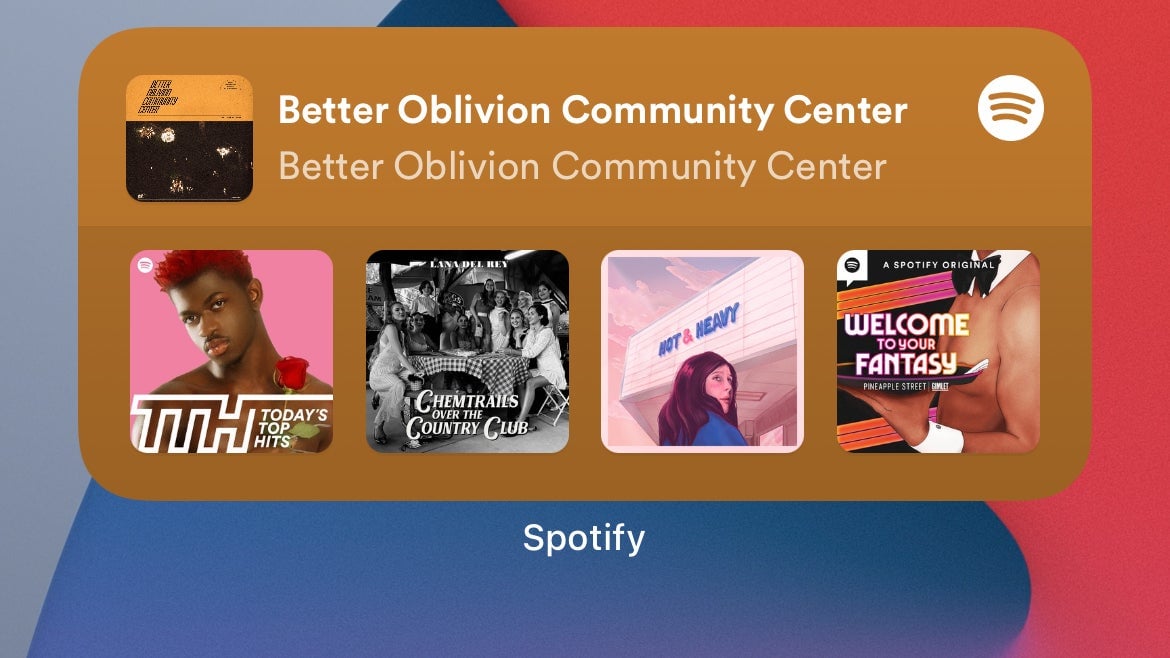1170x658 pixels.
Task: Open the Not & Heavy tile
Action: point(702,351)
